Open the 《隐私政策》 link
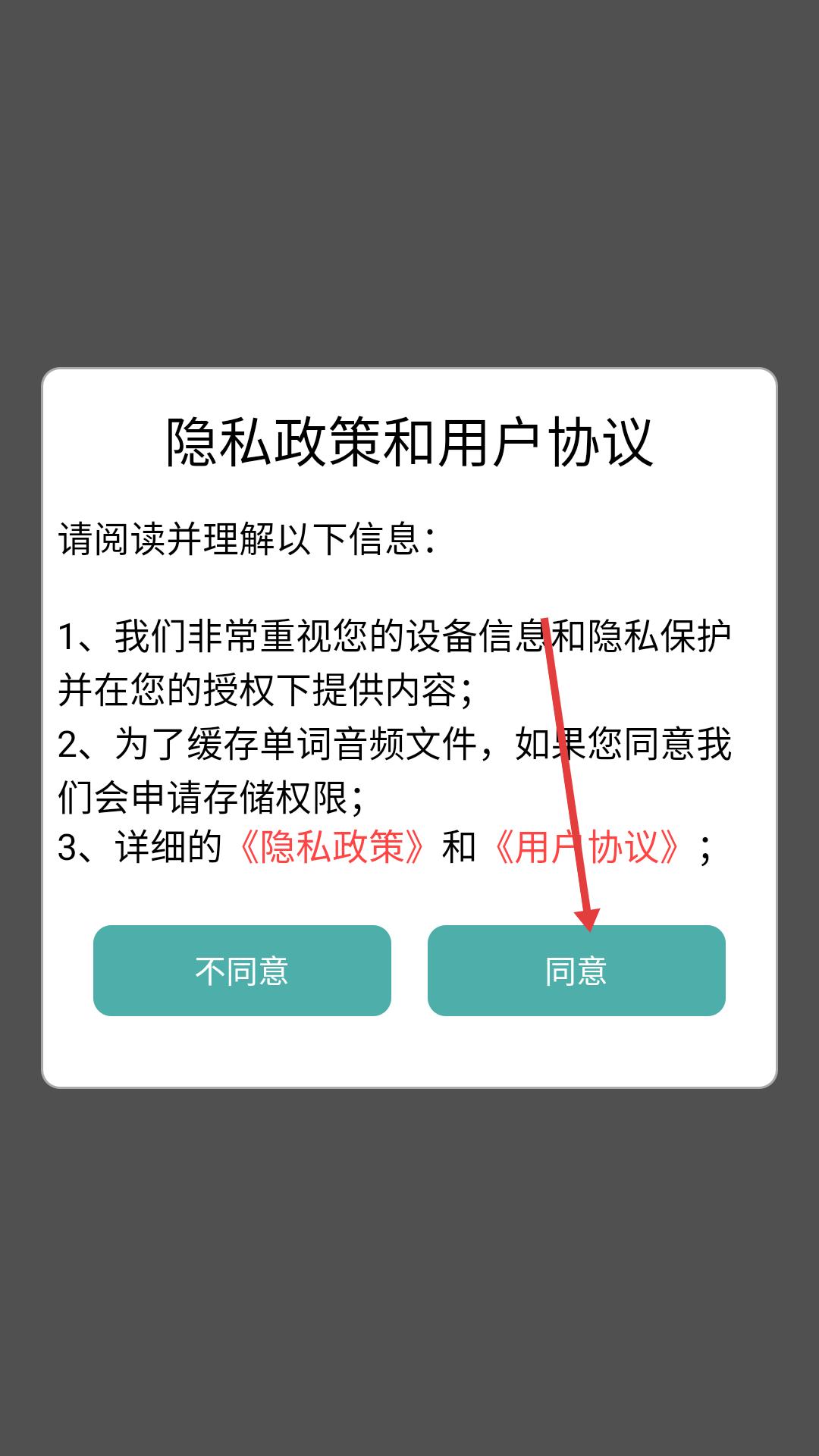 tap(331, 847)
